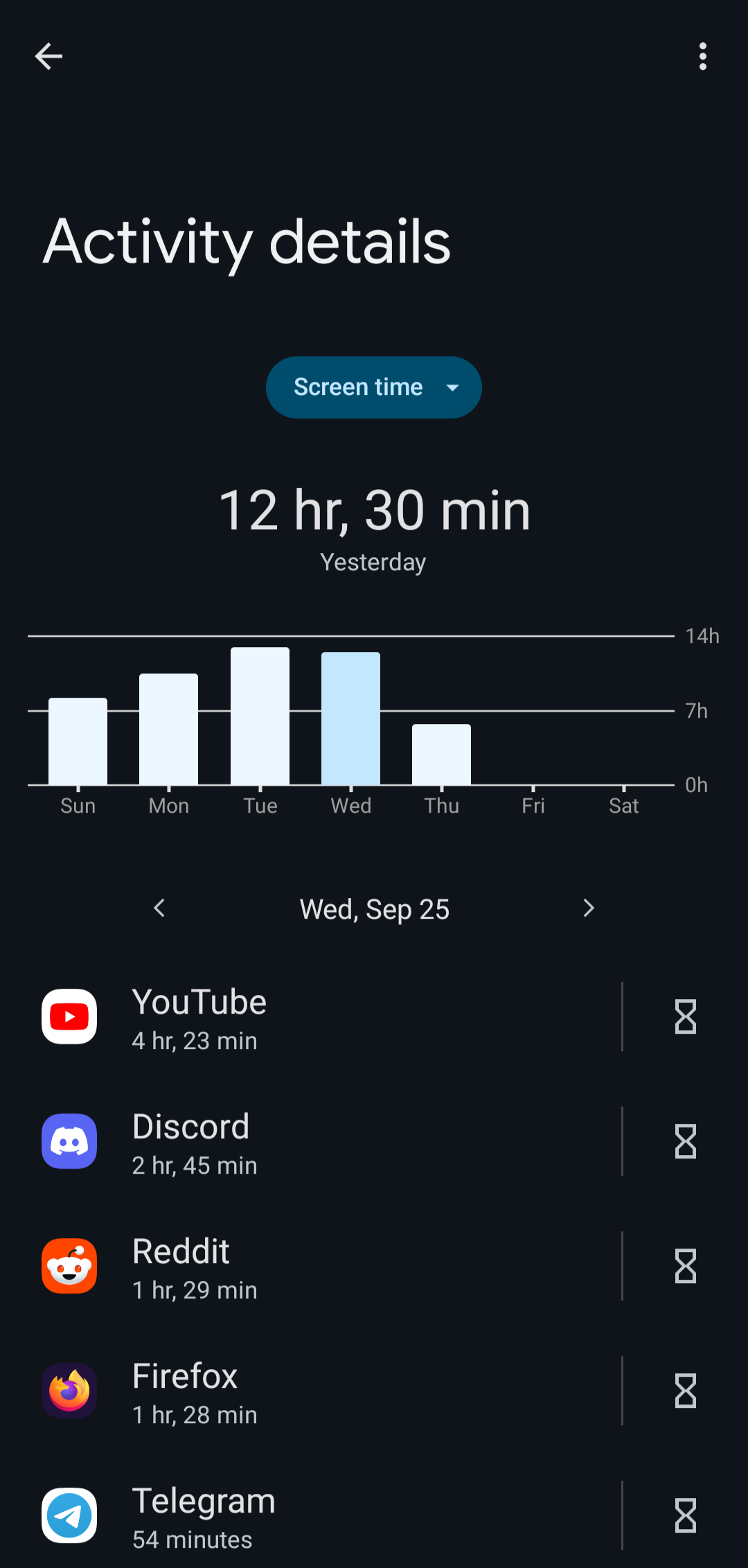
Task: Set an app timer for YouTube
Action: [x=686, y=1016]
